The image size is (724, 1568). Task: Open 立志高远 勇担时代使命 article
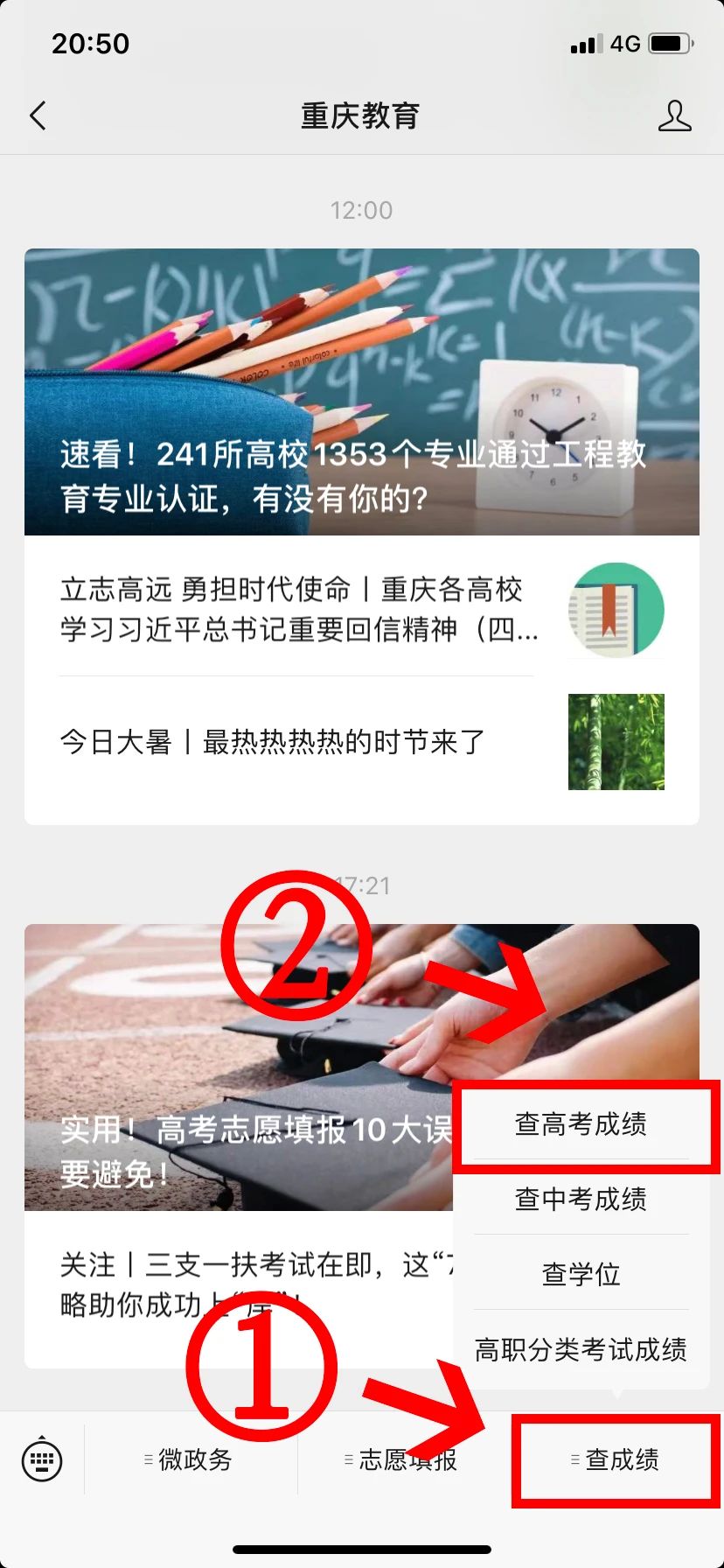pyautogui.click(x=297, y=609)
